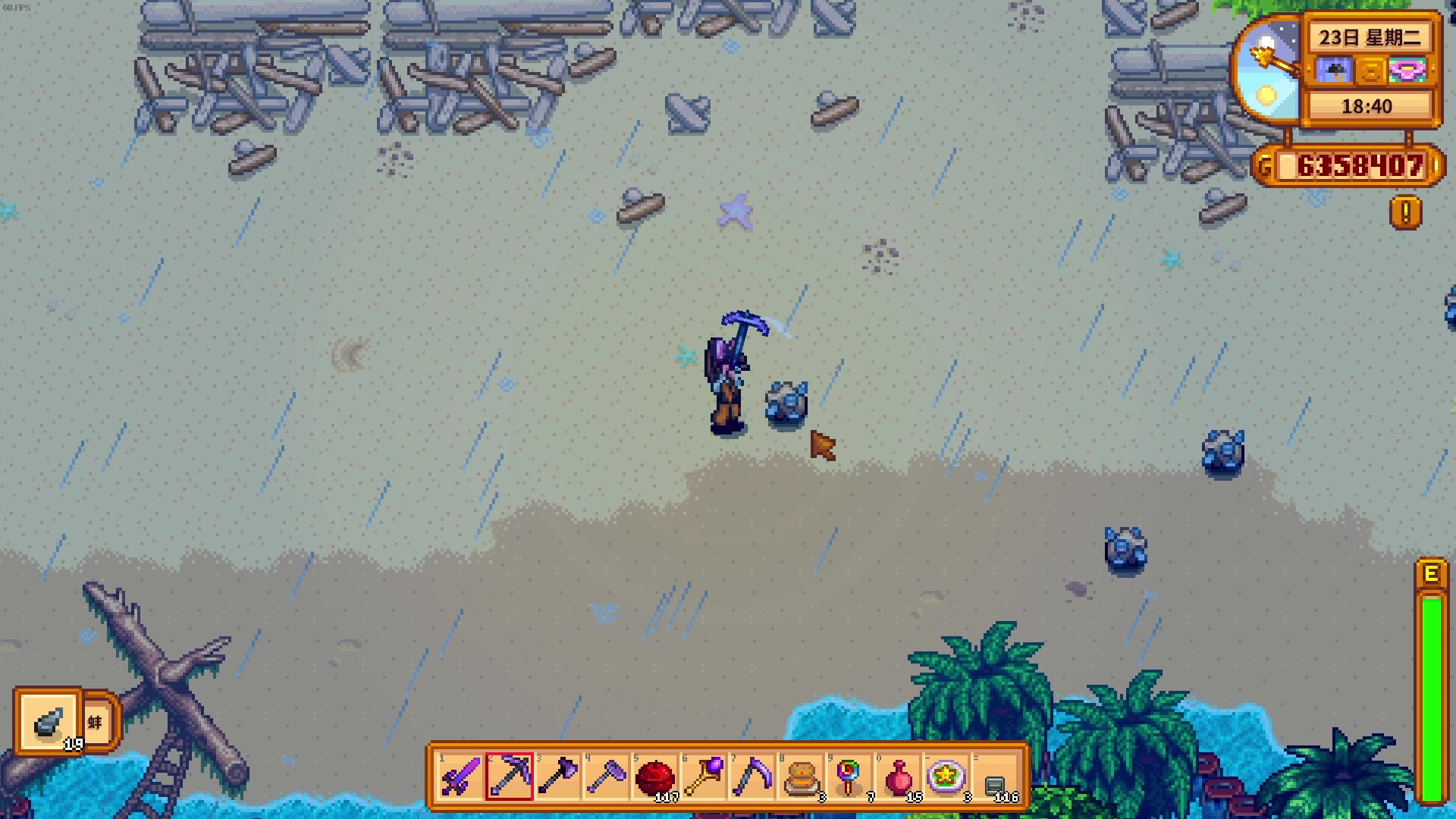
Task: Open the journal exclamation mark button
Action: tap(1405, 212)
